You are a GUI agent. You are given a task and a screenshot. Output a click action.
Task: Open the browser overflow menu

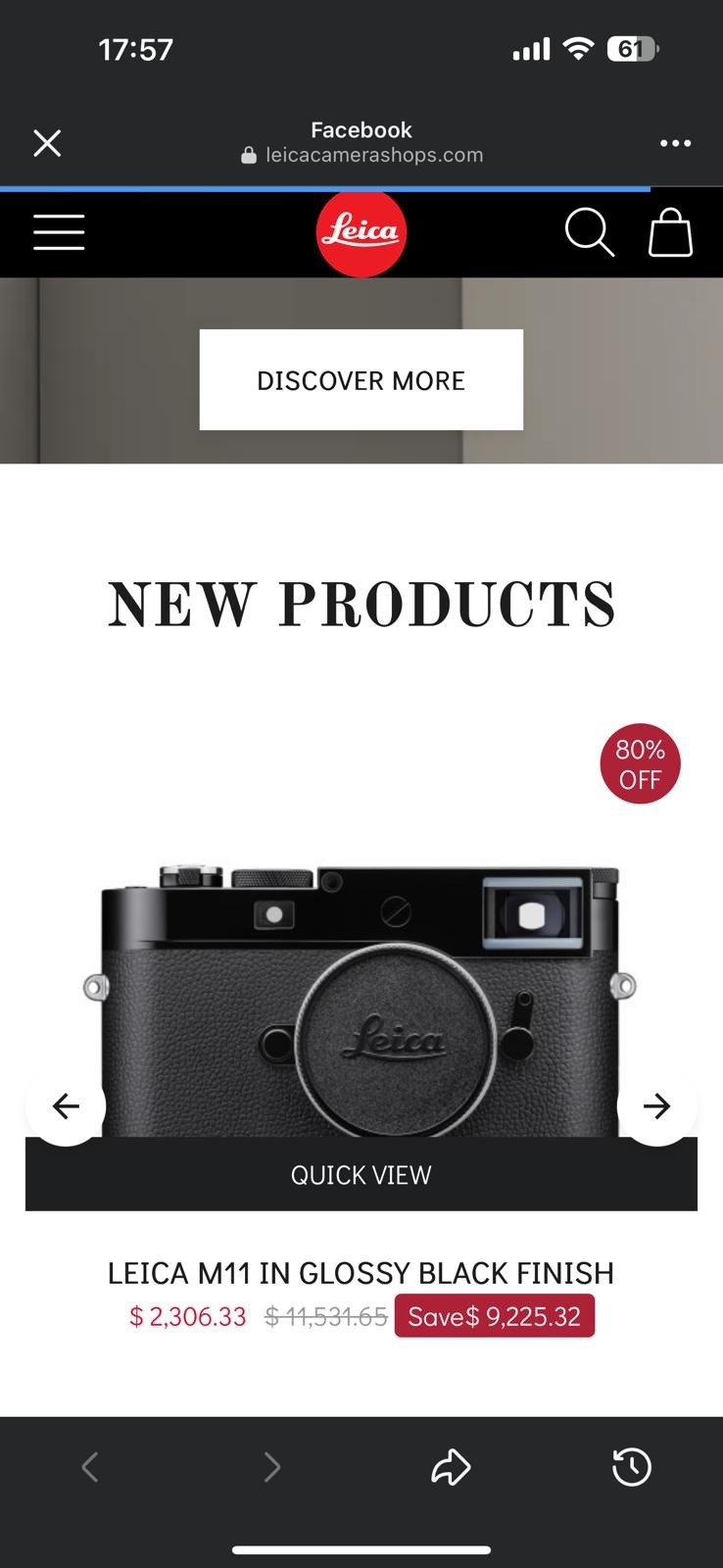pyautogui.click(x=675, y=143)
